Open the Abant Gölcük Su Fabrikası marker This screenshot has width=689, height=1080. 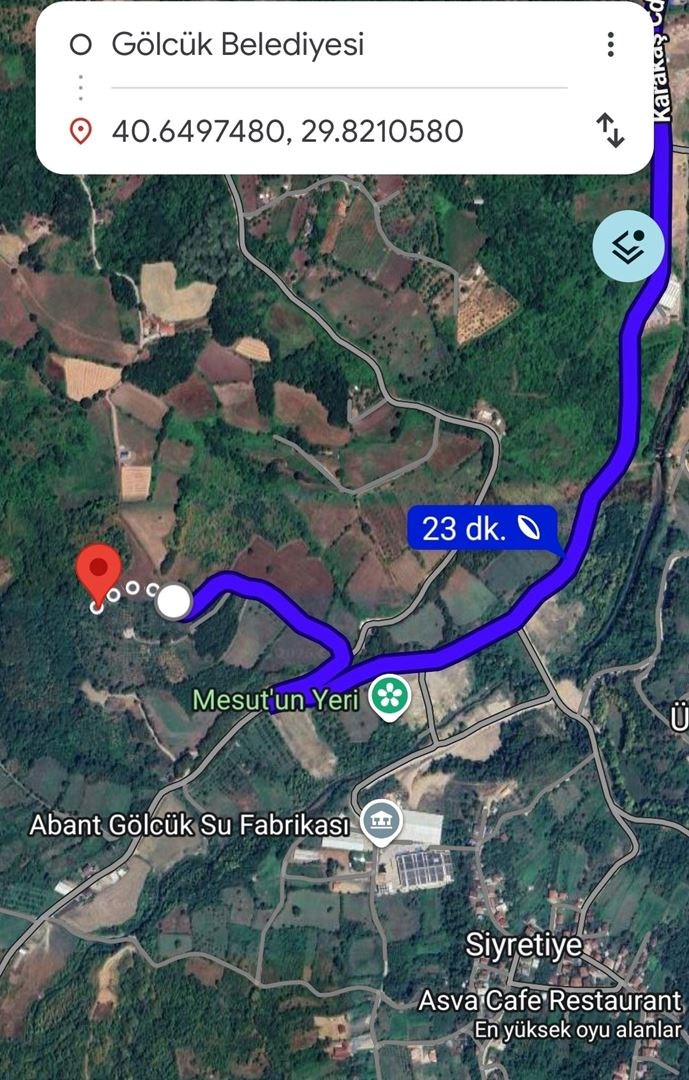(381, 823)
